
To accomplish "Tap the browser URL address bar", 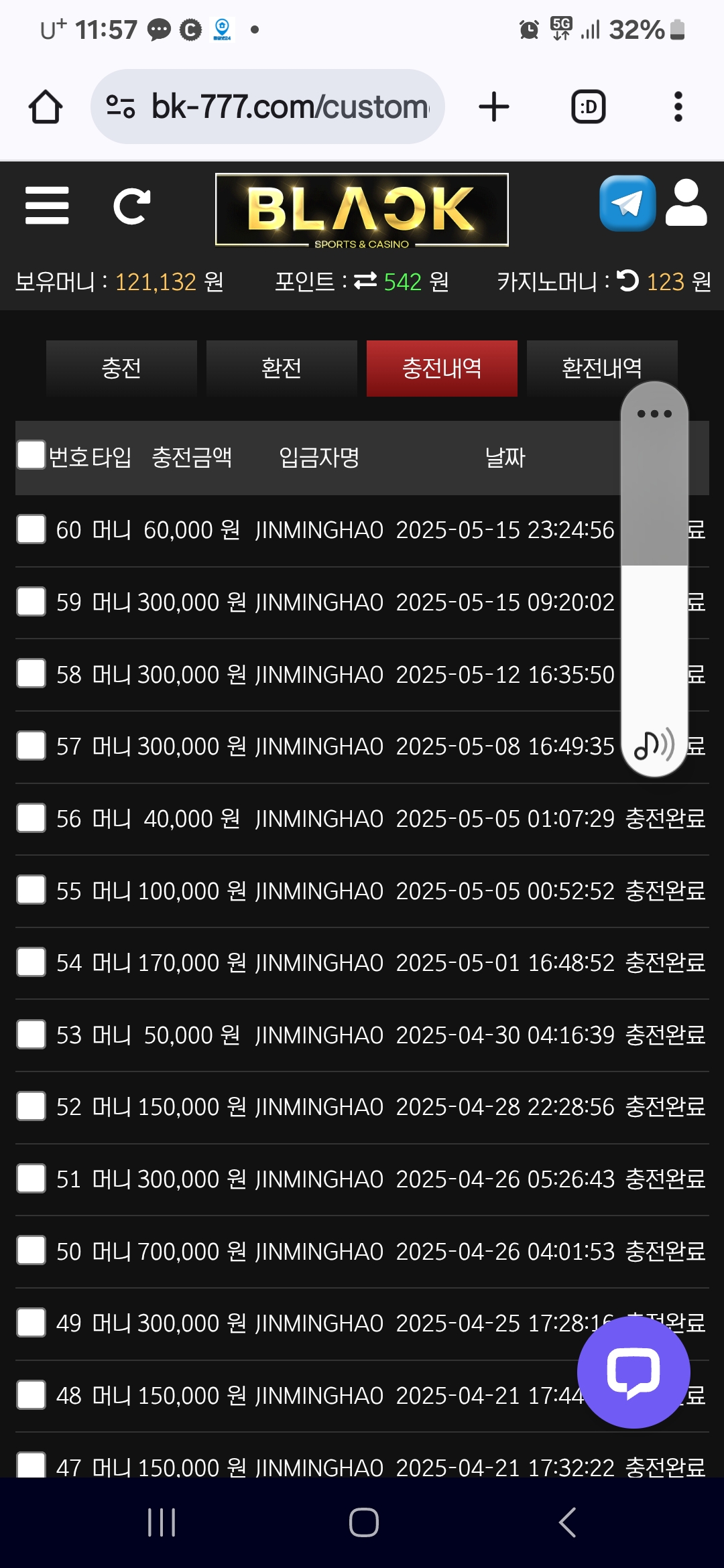I will point(268,107).
